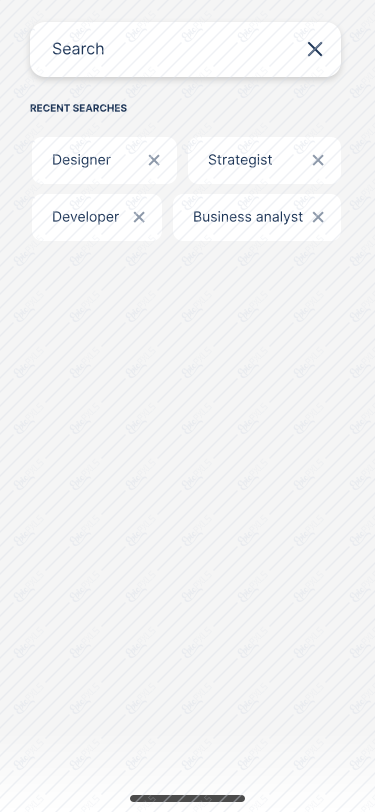The image size is (375, 812).
Task: Remove Developer from recent searches
Action: pos(139,217)
